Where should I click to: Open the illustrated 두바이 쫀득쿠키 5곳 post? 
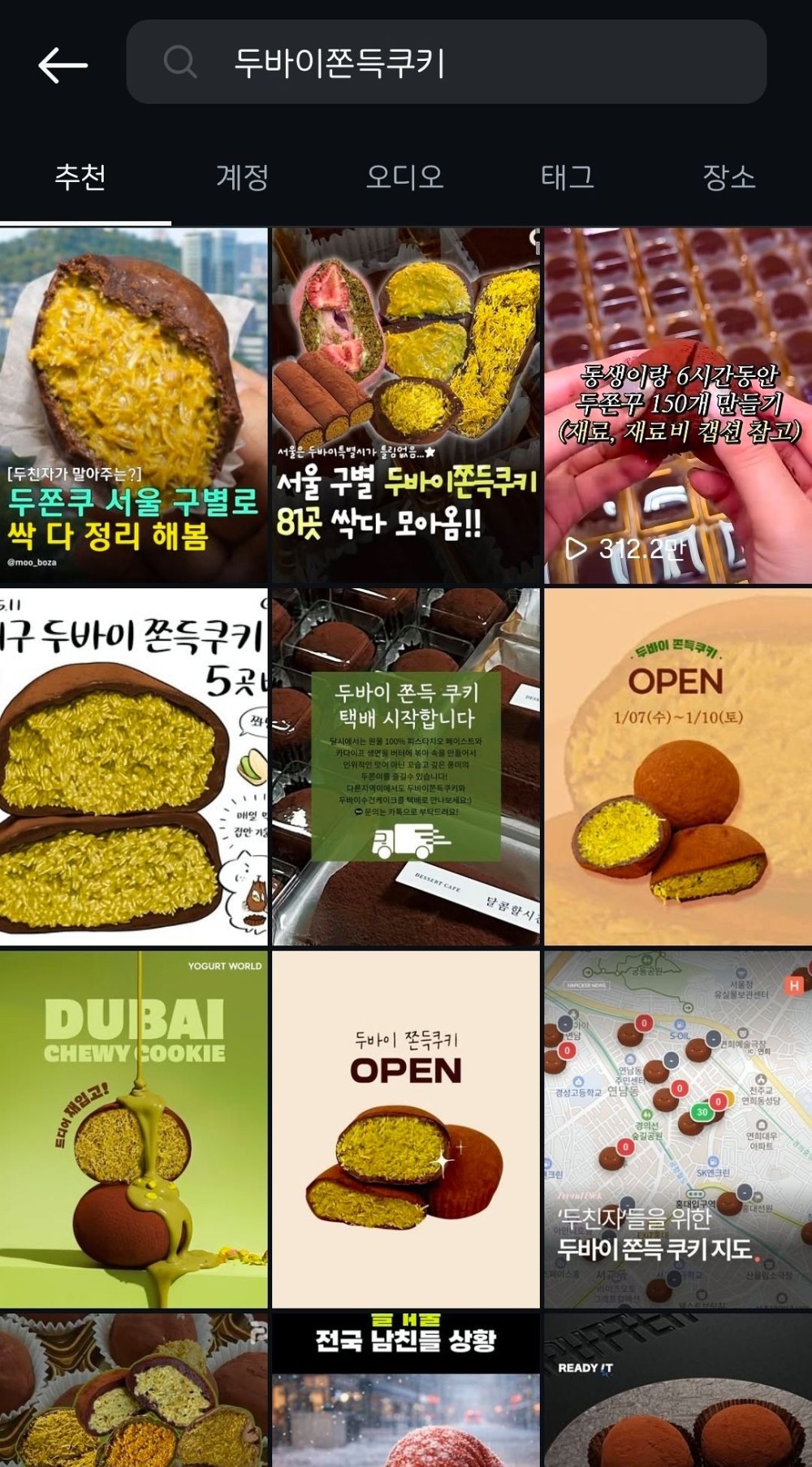(x=133, y=766)
